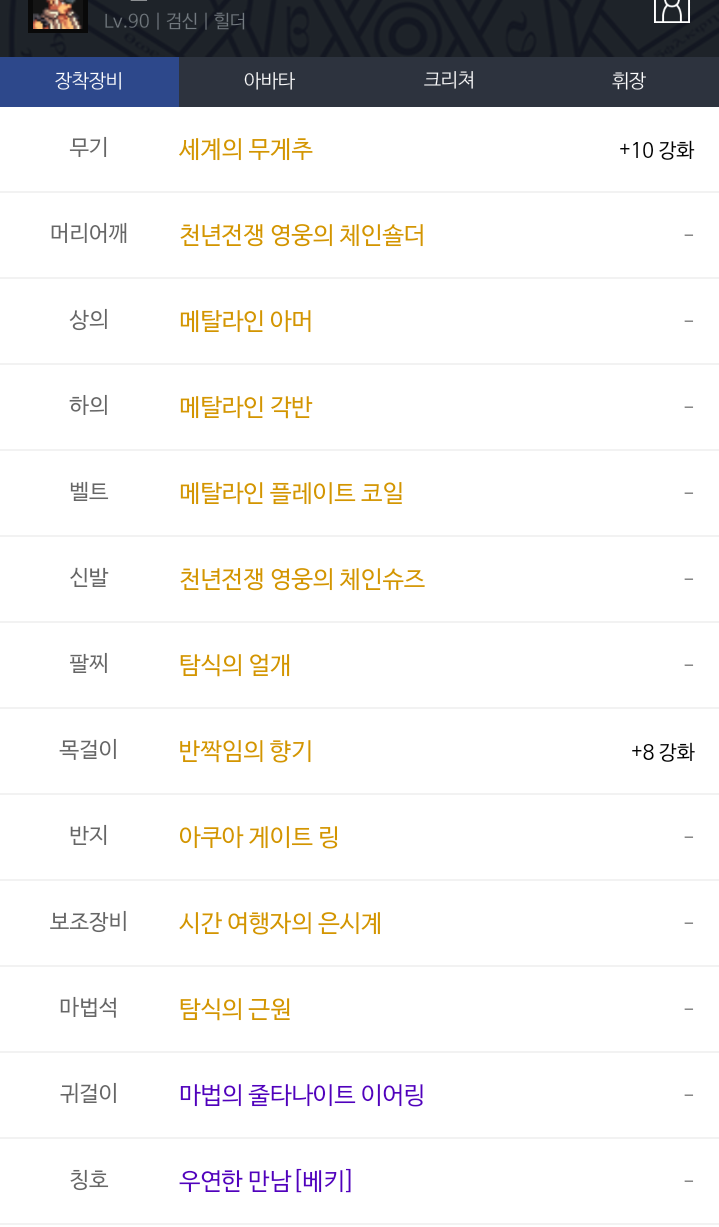View 마법의 줄타나이트 이어링 details
The image size is (719, 1227).
[302, 1095]
